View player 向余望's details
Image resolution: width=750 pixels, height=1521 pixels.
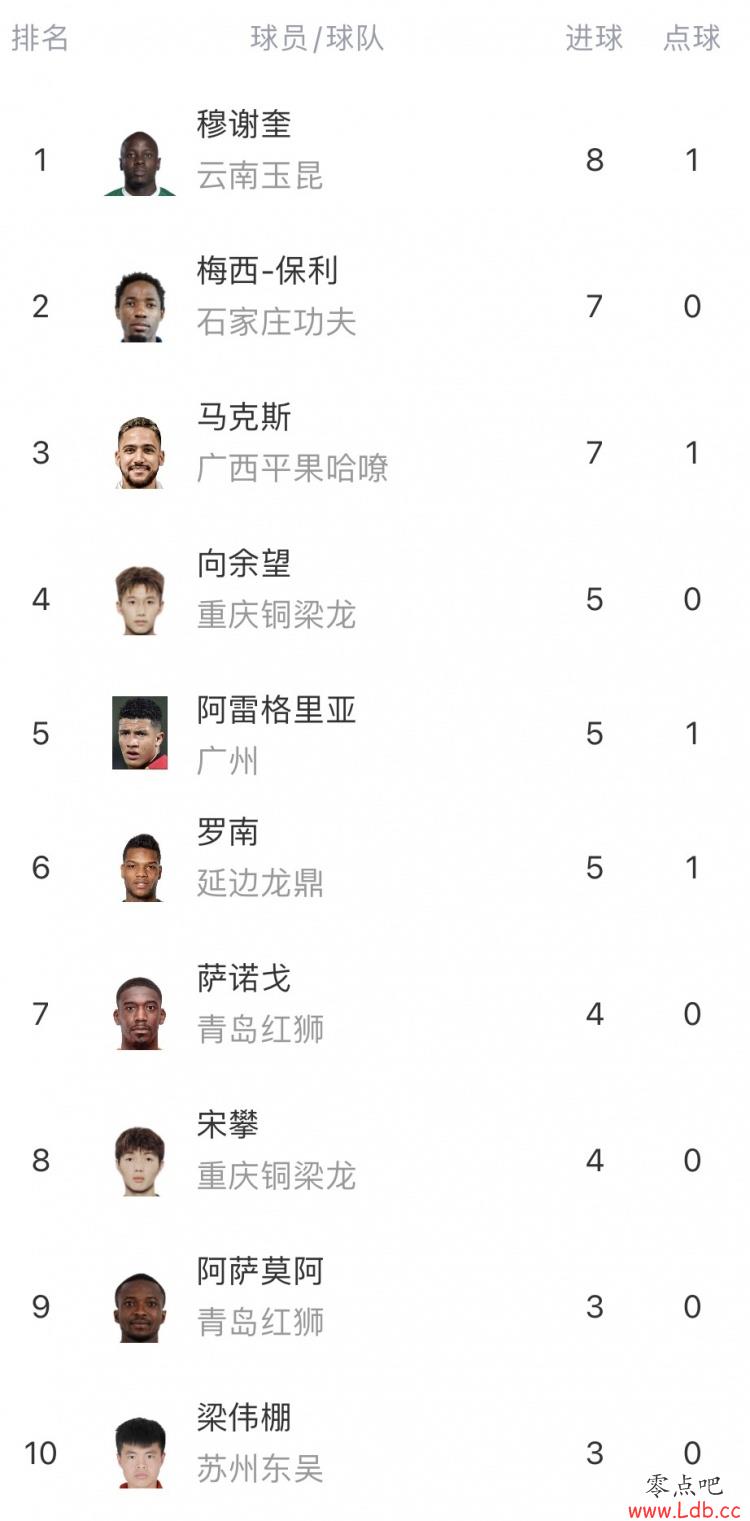tap(375, 599)
